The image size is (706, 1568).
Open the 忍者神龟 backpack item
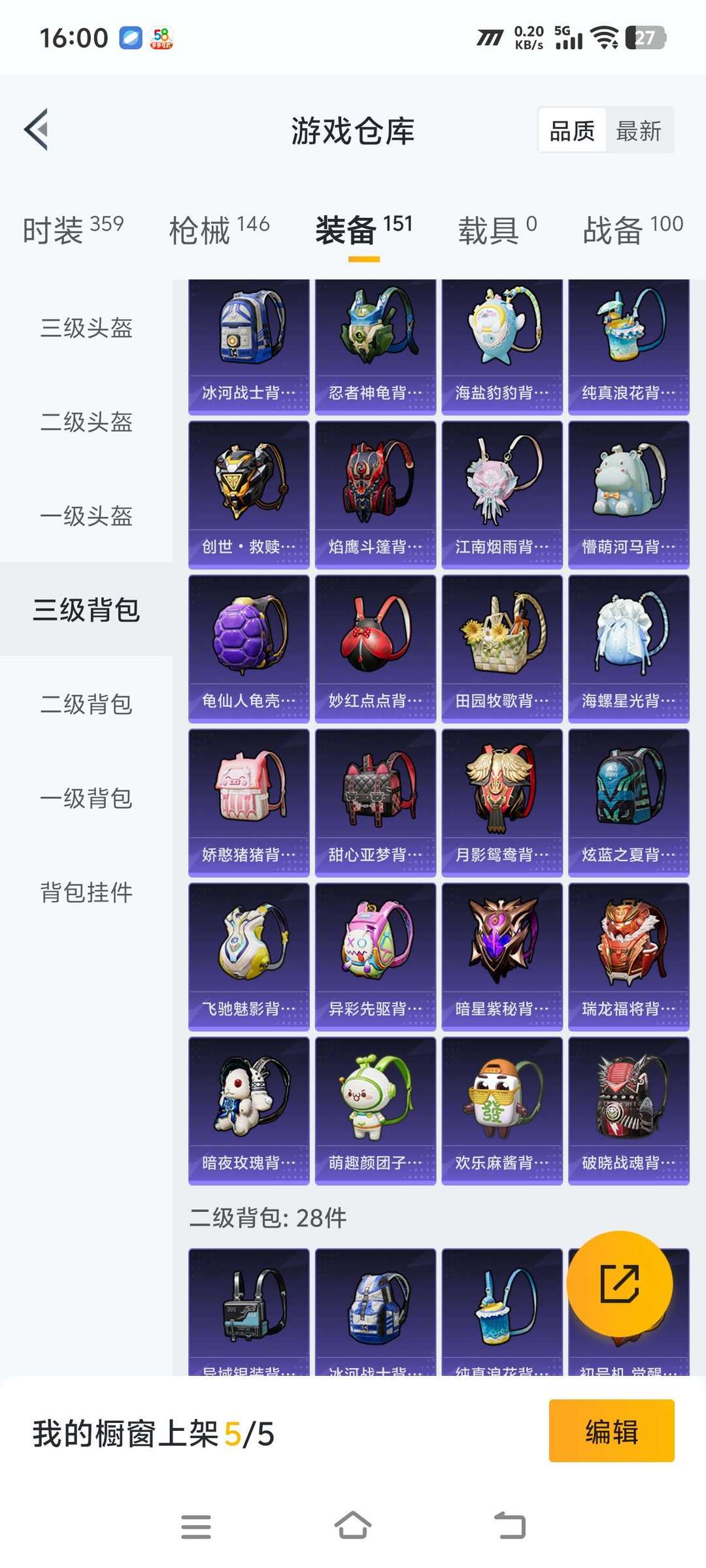point(375,347)
